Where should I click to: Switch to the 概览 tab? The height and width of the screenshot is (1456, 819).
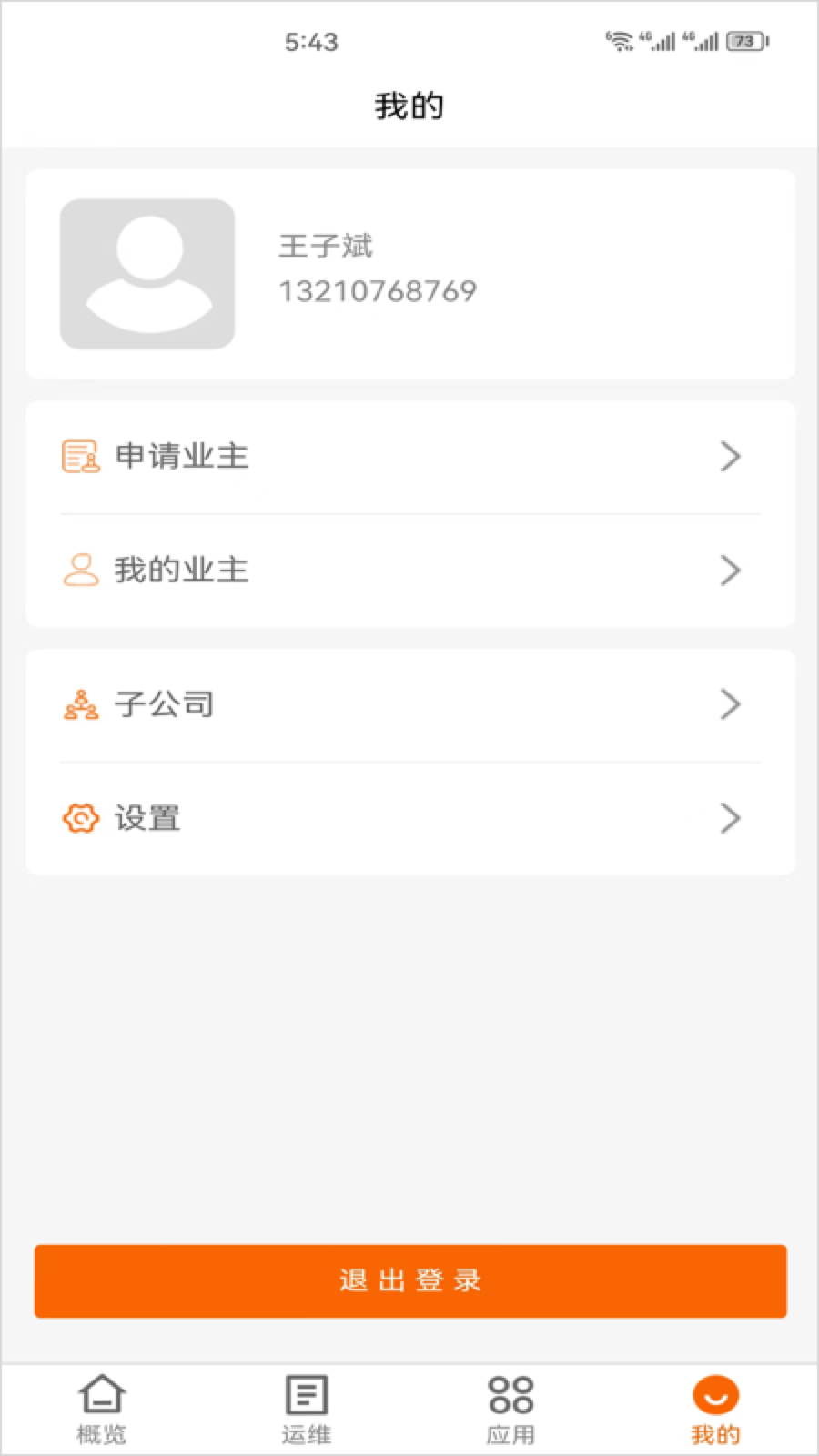point(102,1410)
